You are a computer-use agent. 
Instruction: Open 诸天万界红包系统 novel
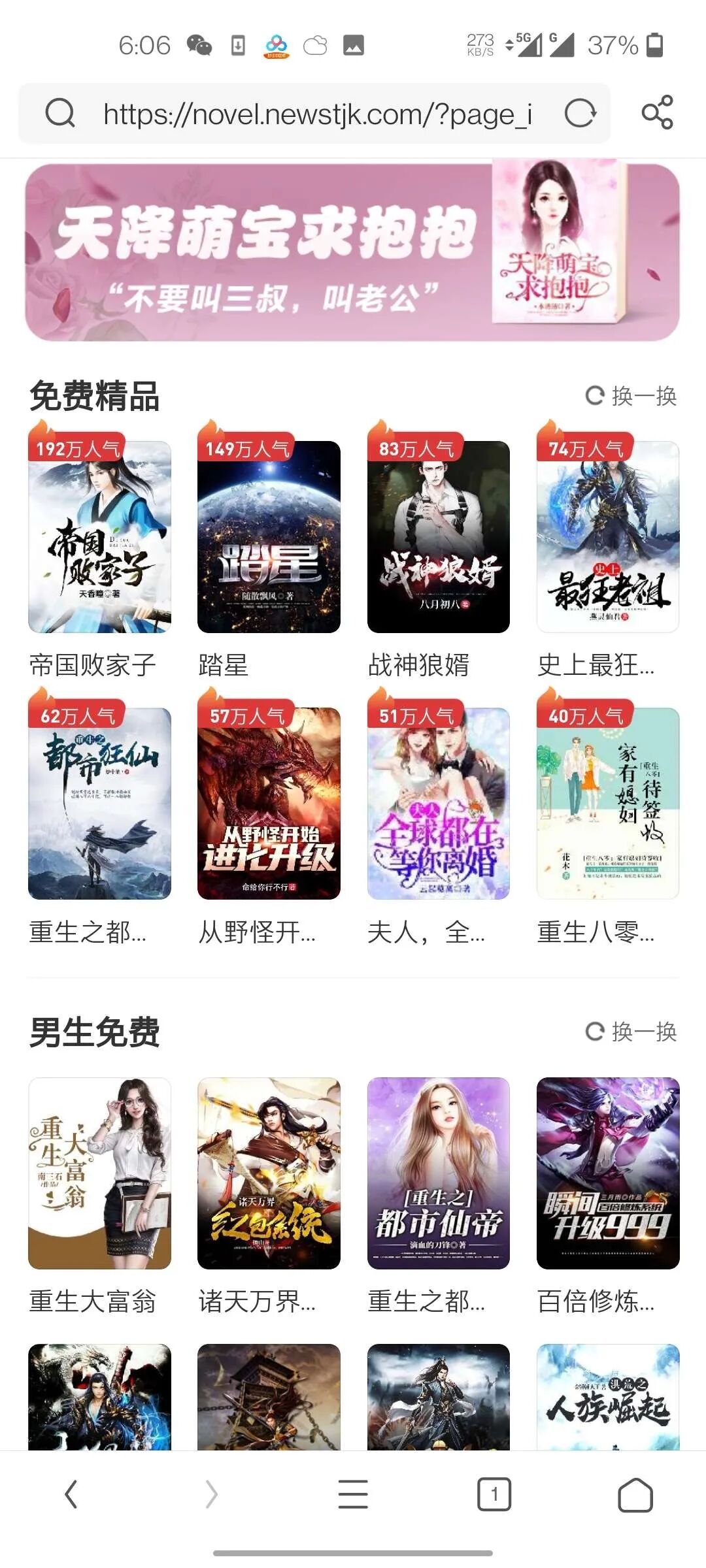[x=269, y=1173]
